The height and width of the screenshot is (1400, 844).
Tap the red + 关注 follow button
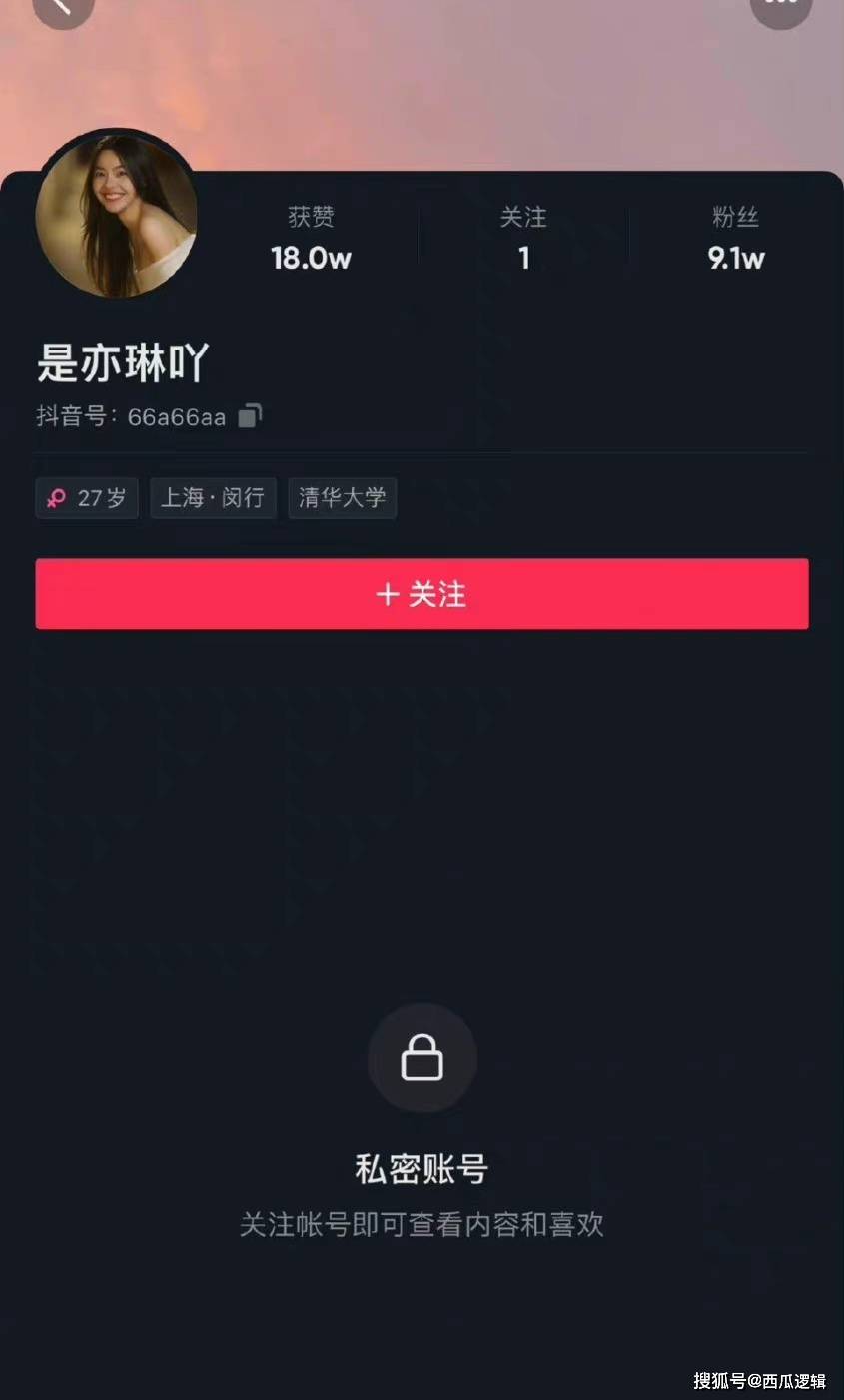click(422, 594)
